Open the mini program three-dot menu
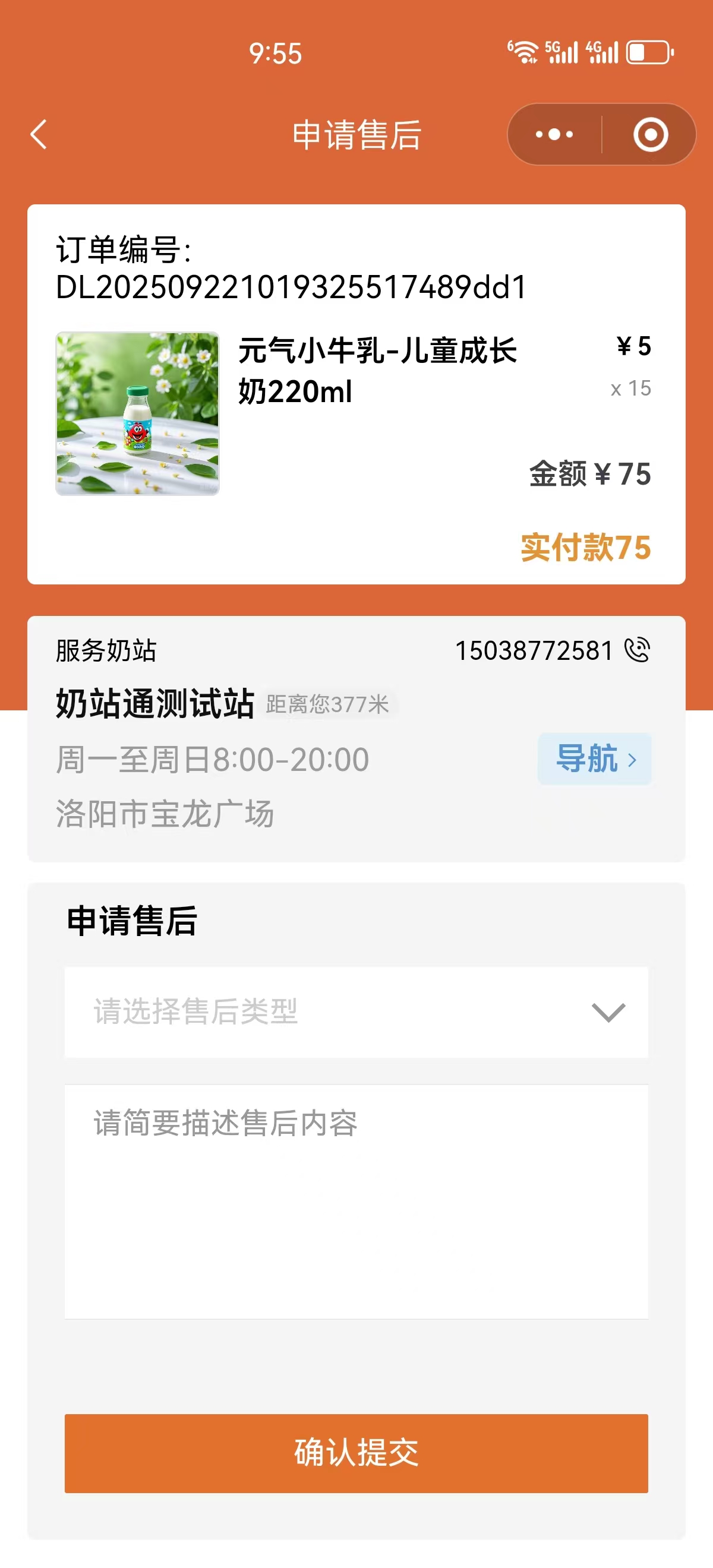Image resolution: width=713 pixels, height=1568 pixels. tap(554, 134)
